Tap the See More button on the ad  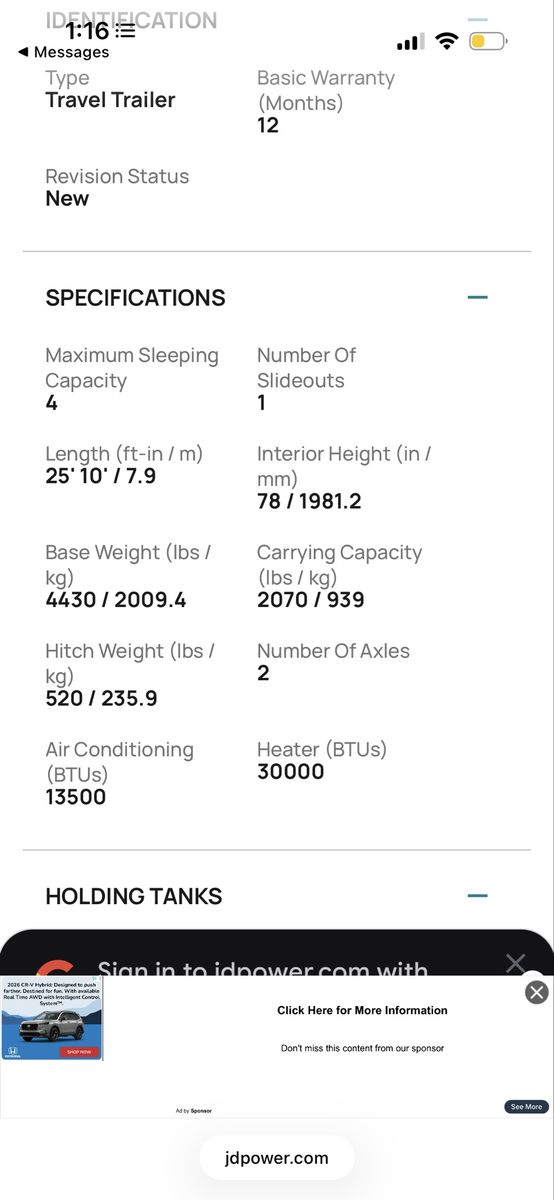click(526, 1107)
